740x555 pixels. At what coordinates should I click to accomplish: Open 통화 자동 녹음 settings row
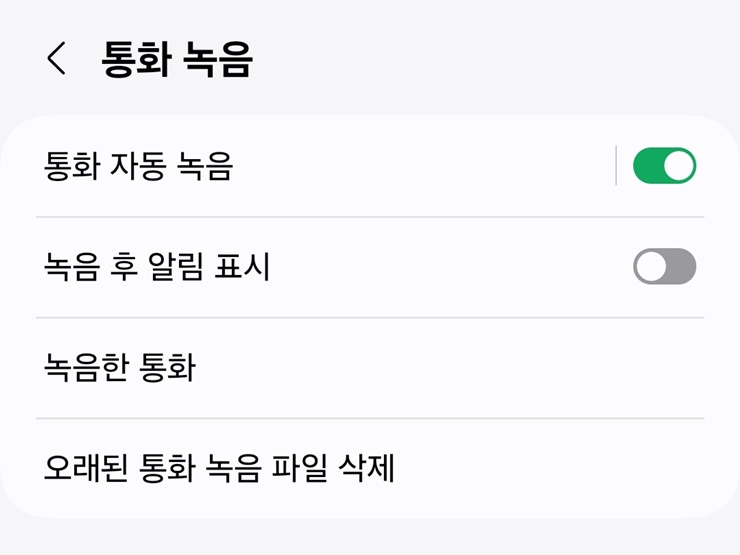tap(300, 166)
